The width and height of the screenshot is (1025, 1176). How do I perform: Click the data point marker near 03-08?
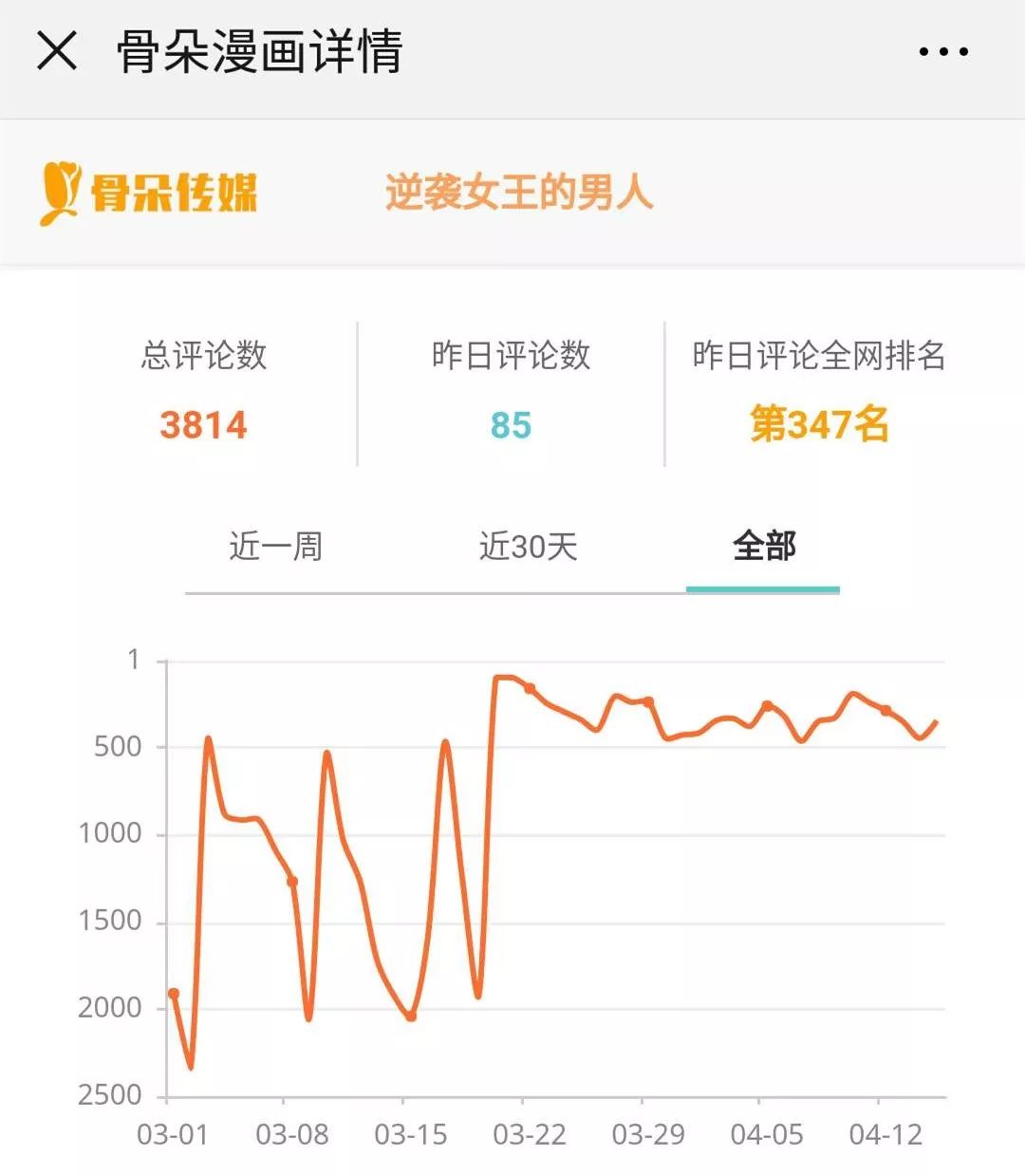point(292,881)
